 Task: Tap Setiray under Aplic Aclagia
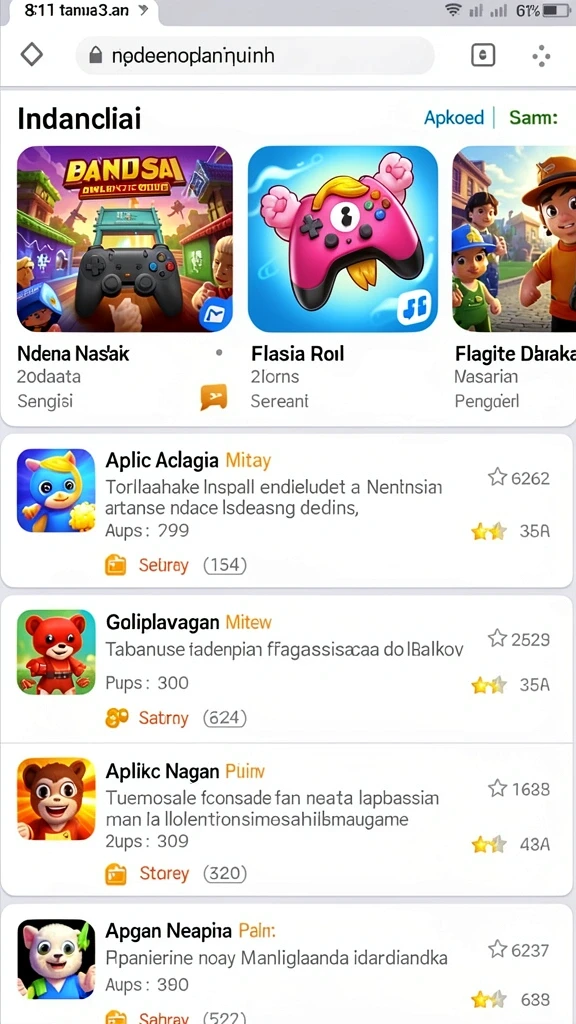click(x=163, y=565)
